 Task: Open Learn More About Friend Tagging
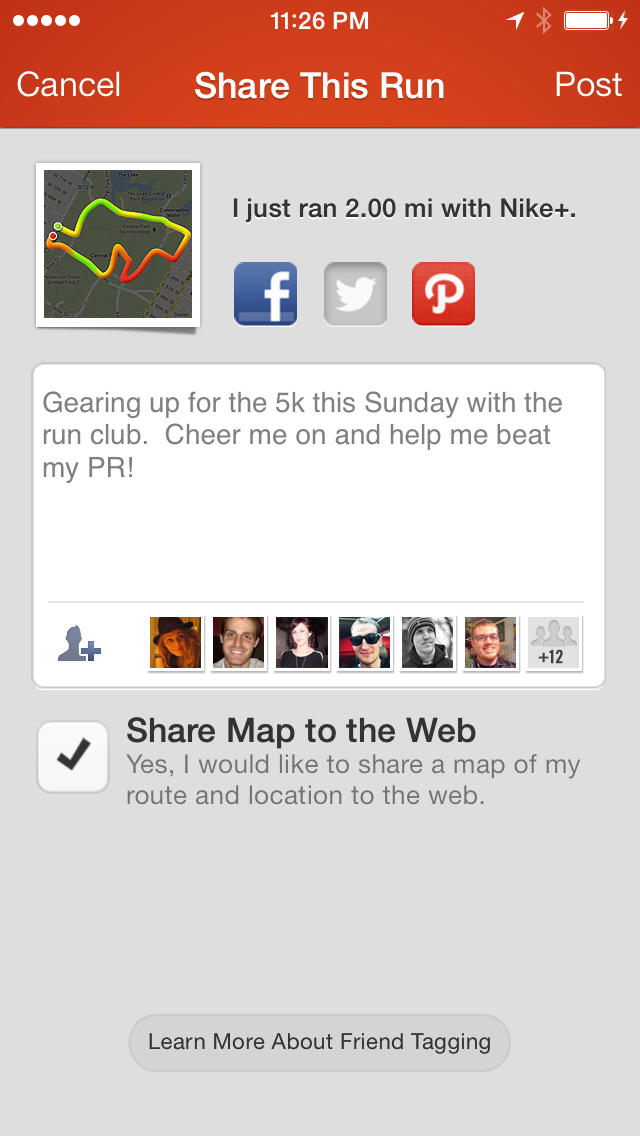coord(319,1042)
